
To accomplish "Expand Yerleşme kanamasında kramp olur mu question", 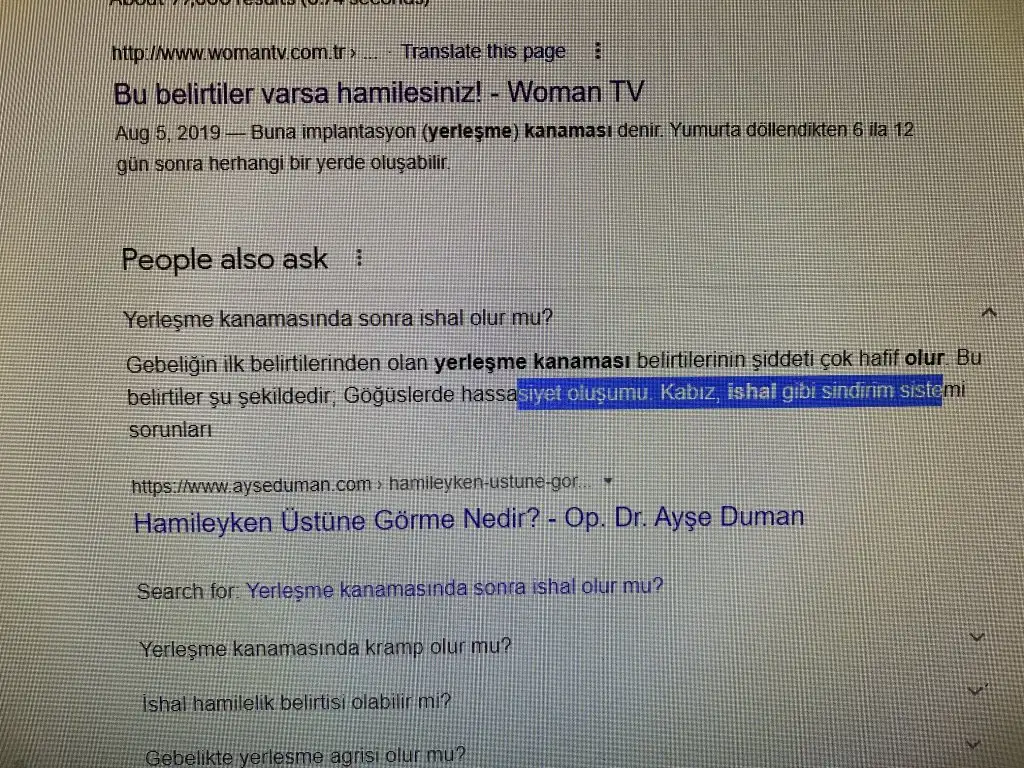I will click(x=977, y=637).
